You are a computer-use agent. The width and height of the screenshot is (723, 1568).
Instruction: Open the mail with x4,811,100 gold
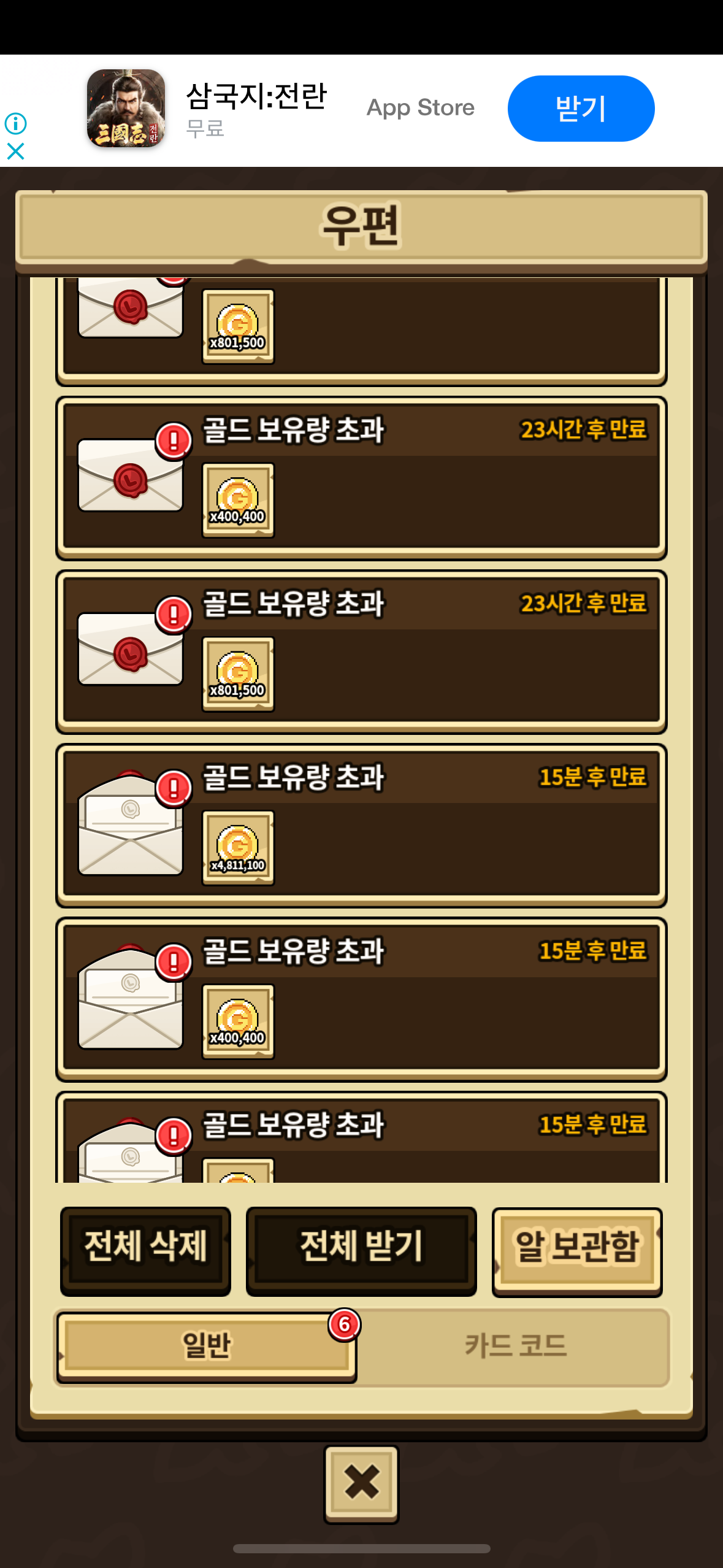point(361,825)
